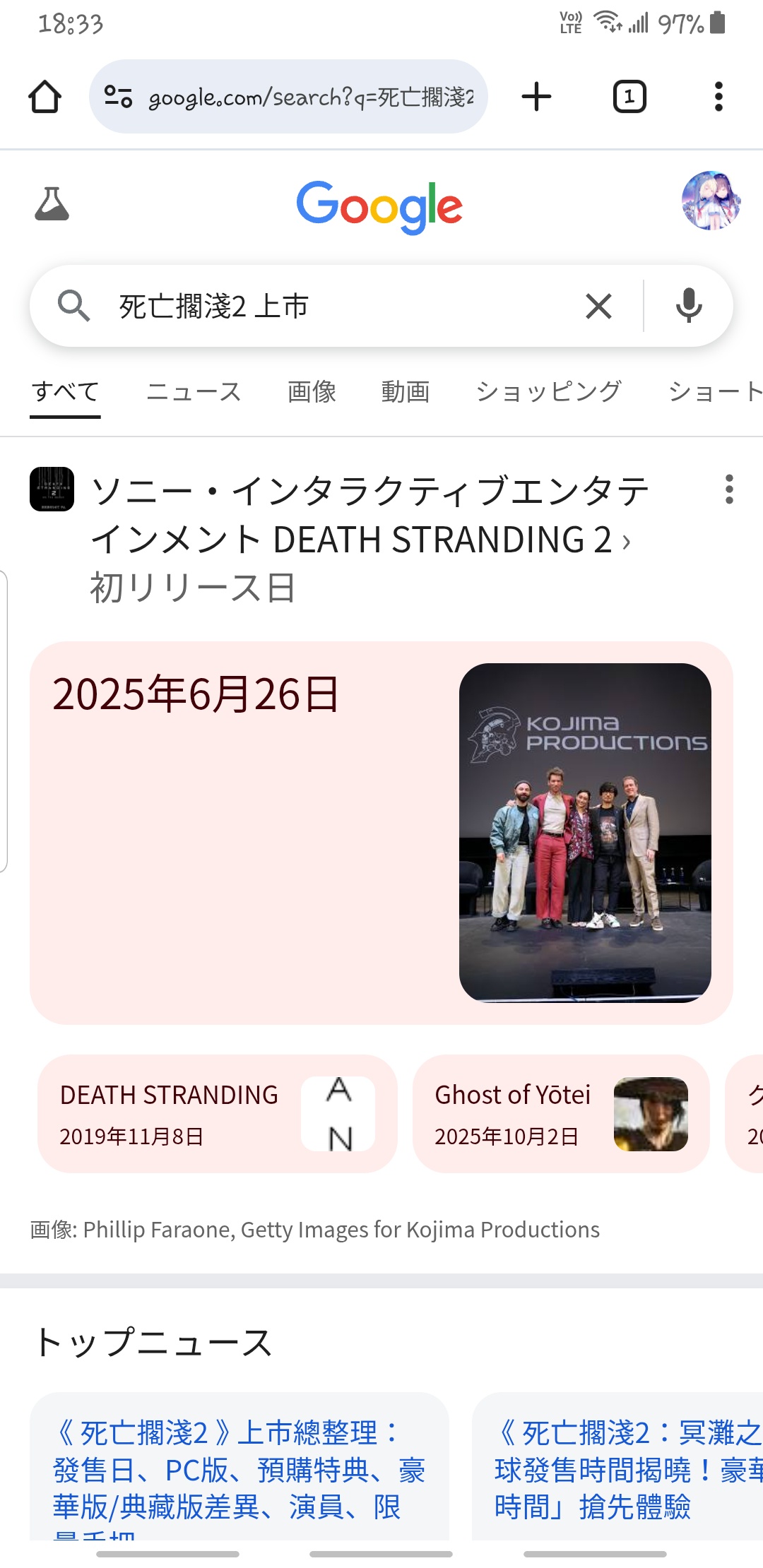Open more options for the release date result

coord(729,489)
